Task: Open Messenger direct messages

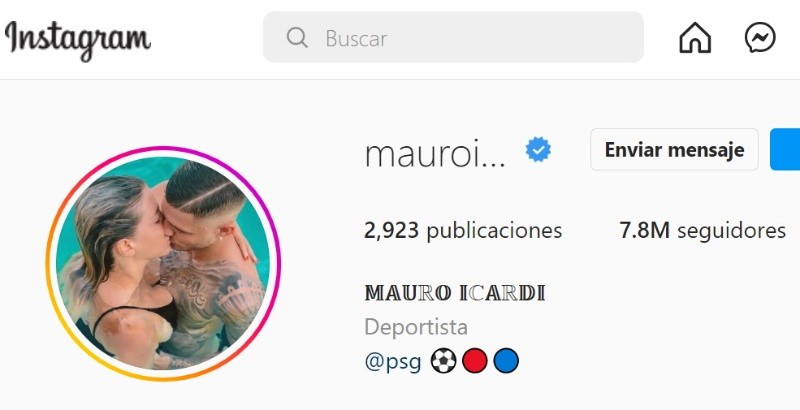Action: click(x=760, y=38)
